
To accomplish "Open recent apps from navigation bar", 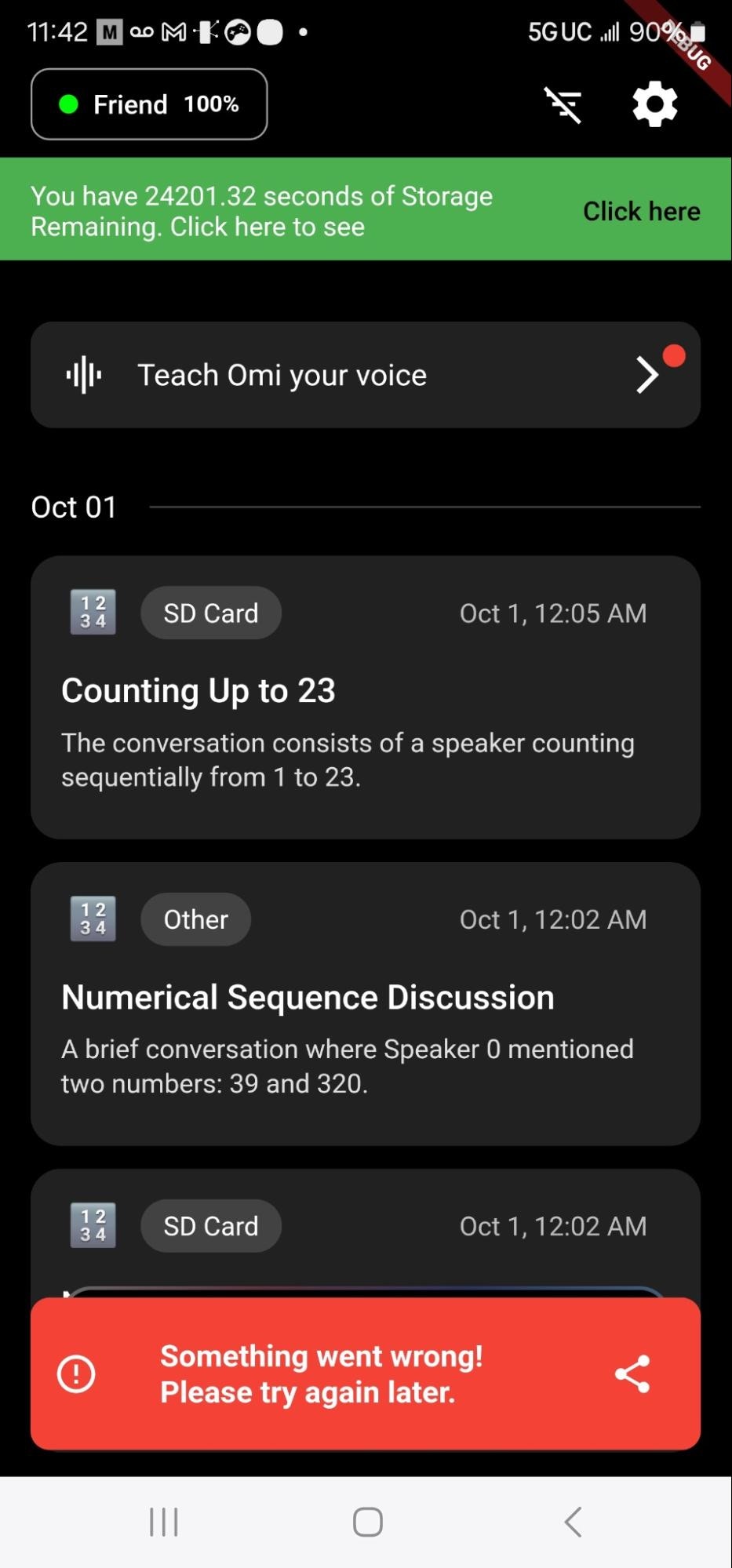I will click(x=163, y=1522).
